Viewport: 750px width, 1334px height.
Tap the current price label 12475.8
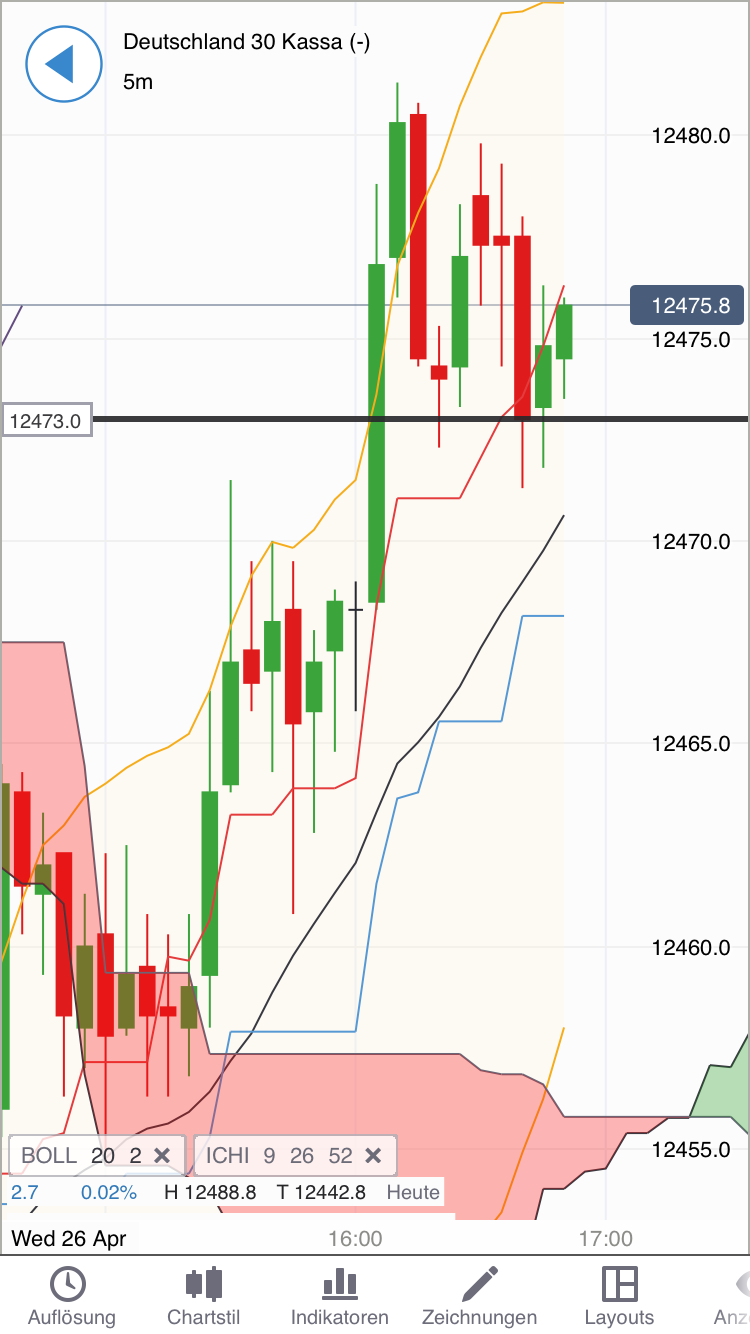687,305
